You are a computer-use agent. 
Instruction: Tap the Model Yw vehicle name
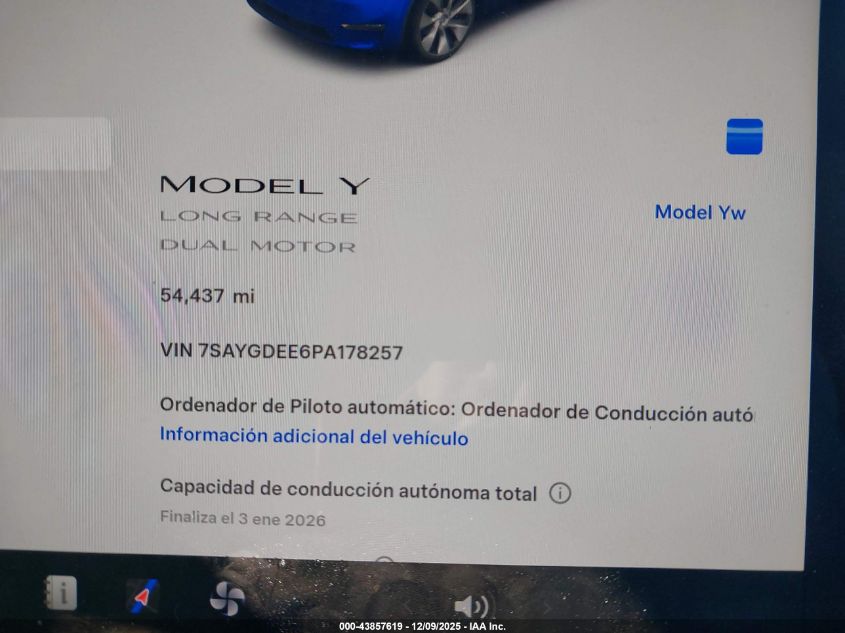pos(700,212)
